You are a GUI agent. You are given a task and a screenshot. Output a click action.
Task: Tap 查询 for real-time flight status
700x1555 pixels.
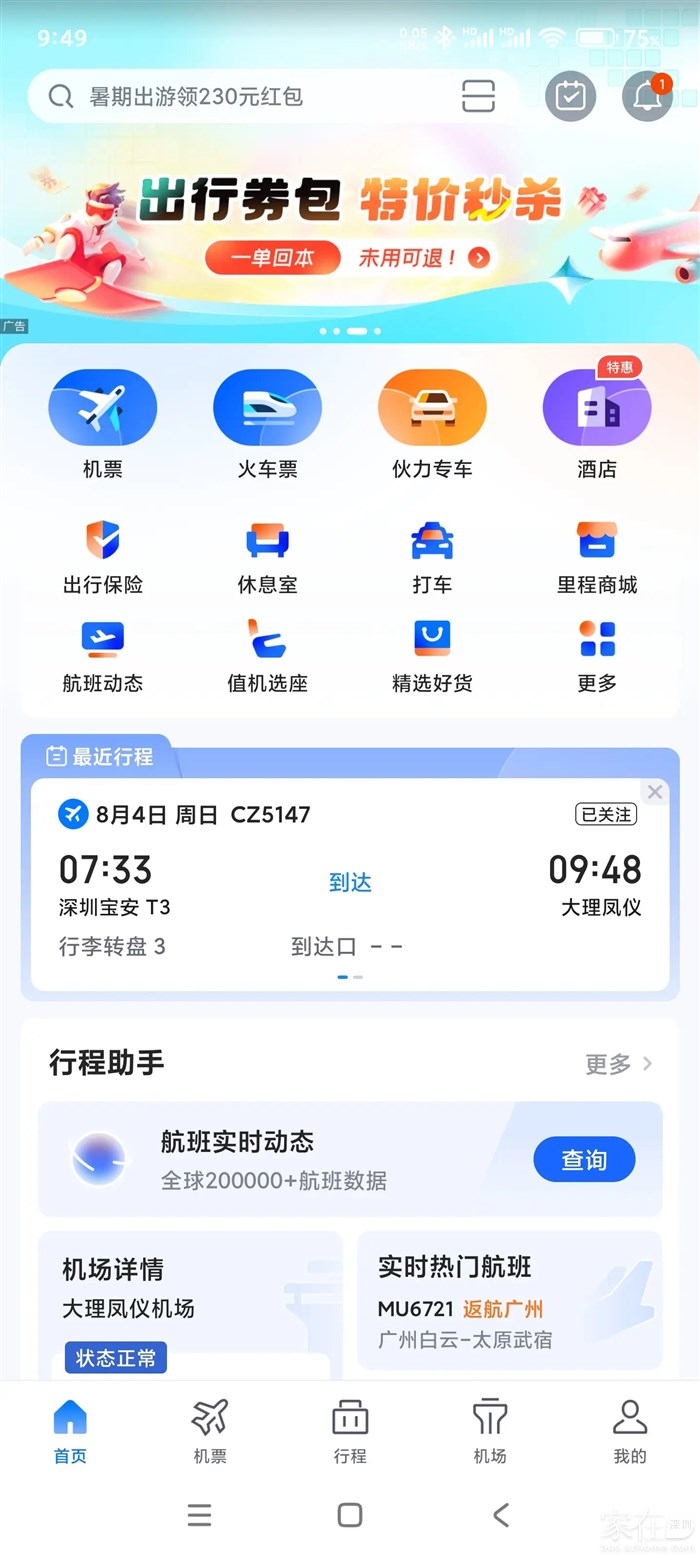point(584,1159)
